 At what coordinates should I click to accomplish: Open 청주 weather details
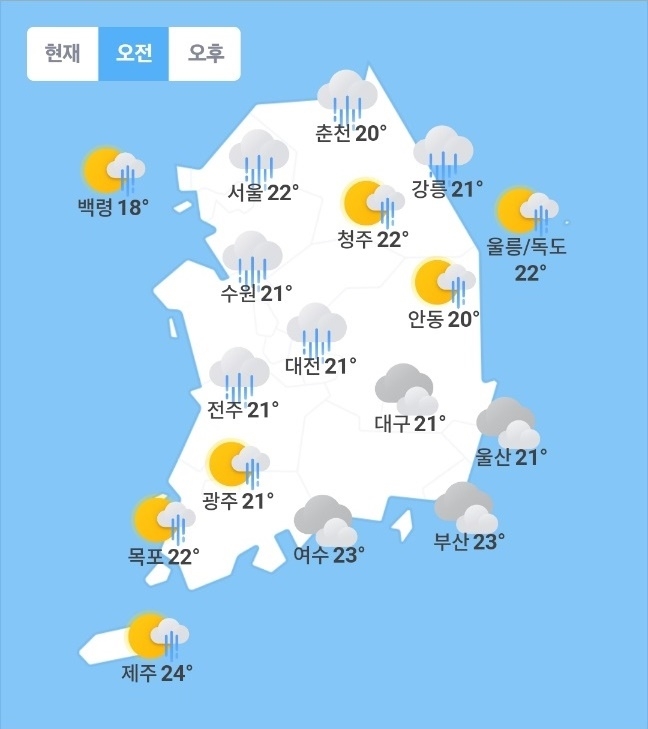[374, 217]
